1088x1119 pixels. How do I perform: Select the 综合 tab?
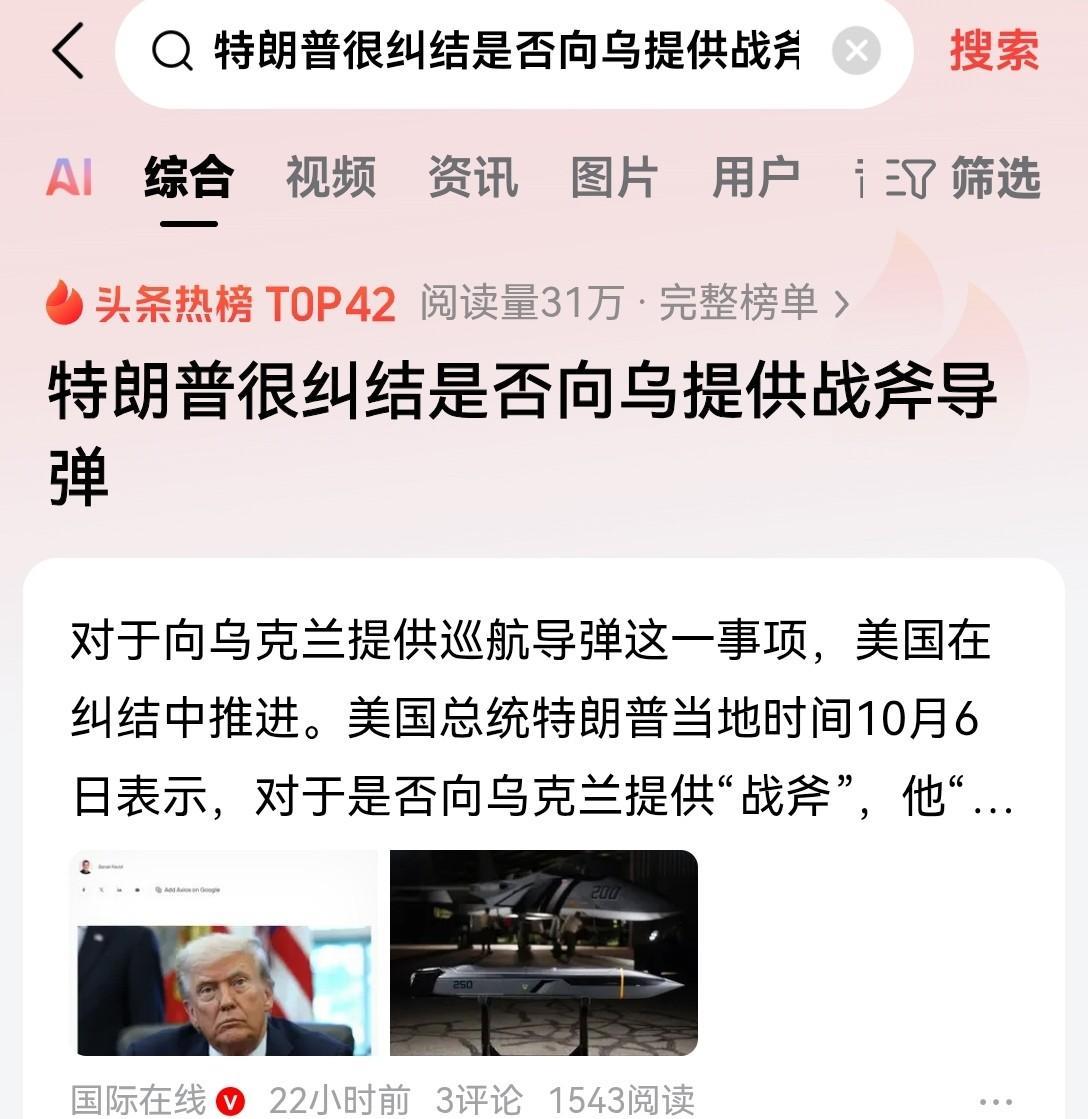[188, 178]
